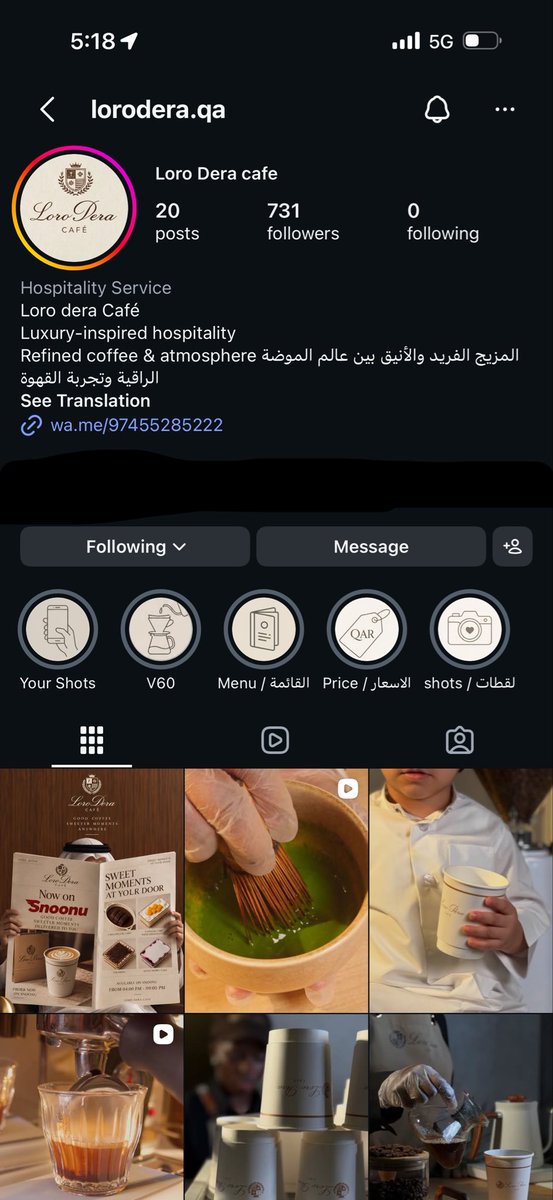Open the Price highlight
This screenshot has height=1200, width=553.
pyautogui.click(x=367, y=630)
